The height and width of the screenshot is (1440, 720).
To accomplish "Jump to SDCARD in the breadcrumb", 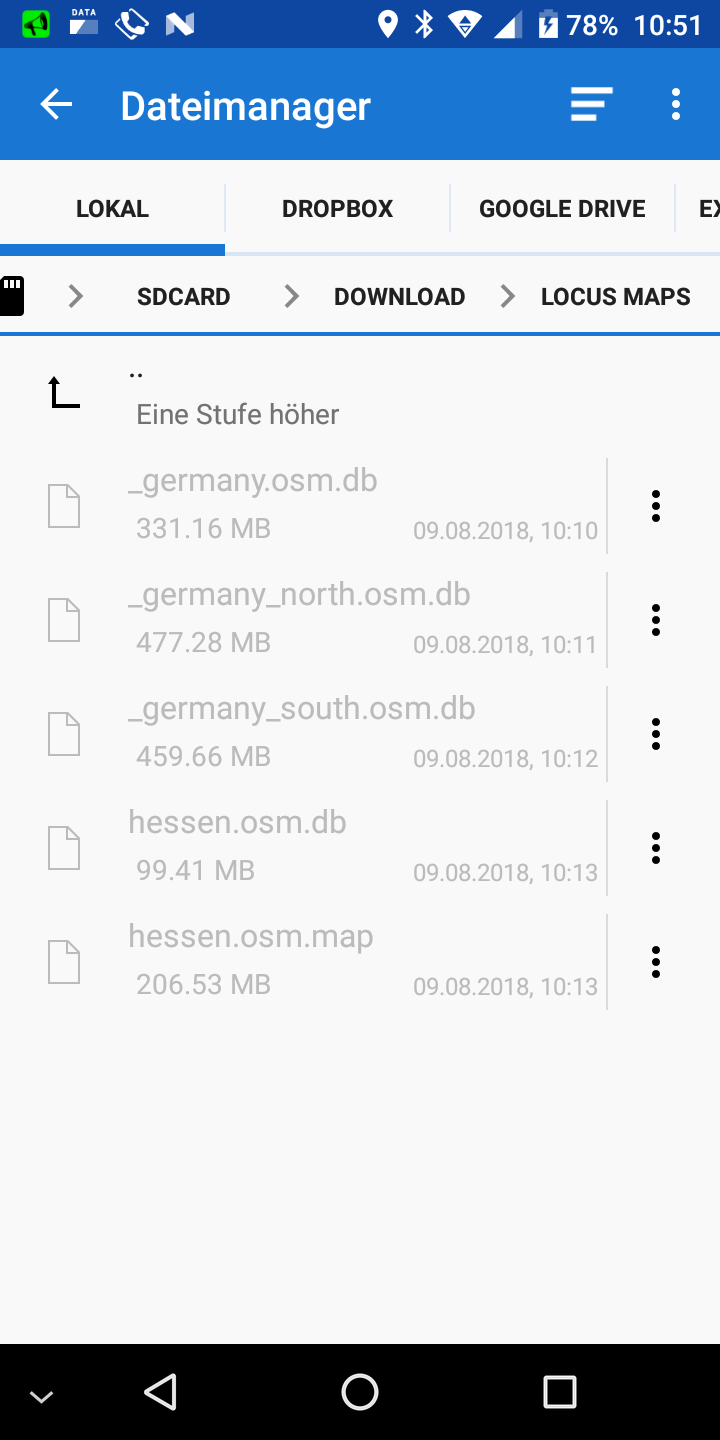I will 184,297.
